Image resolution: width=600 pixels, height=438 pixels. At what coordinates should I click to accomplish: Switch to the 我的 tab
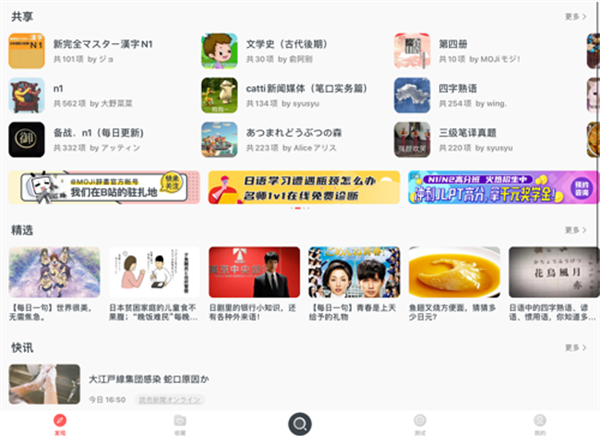[x=540, y=422]
